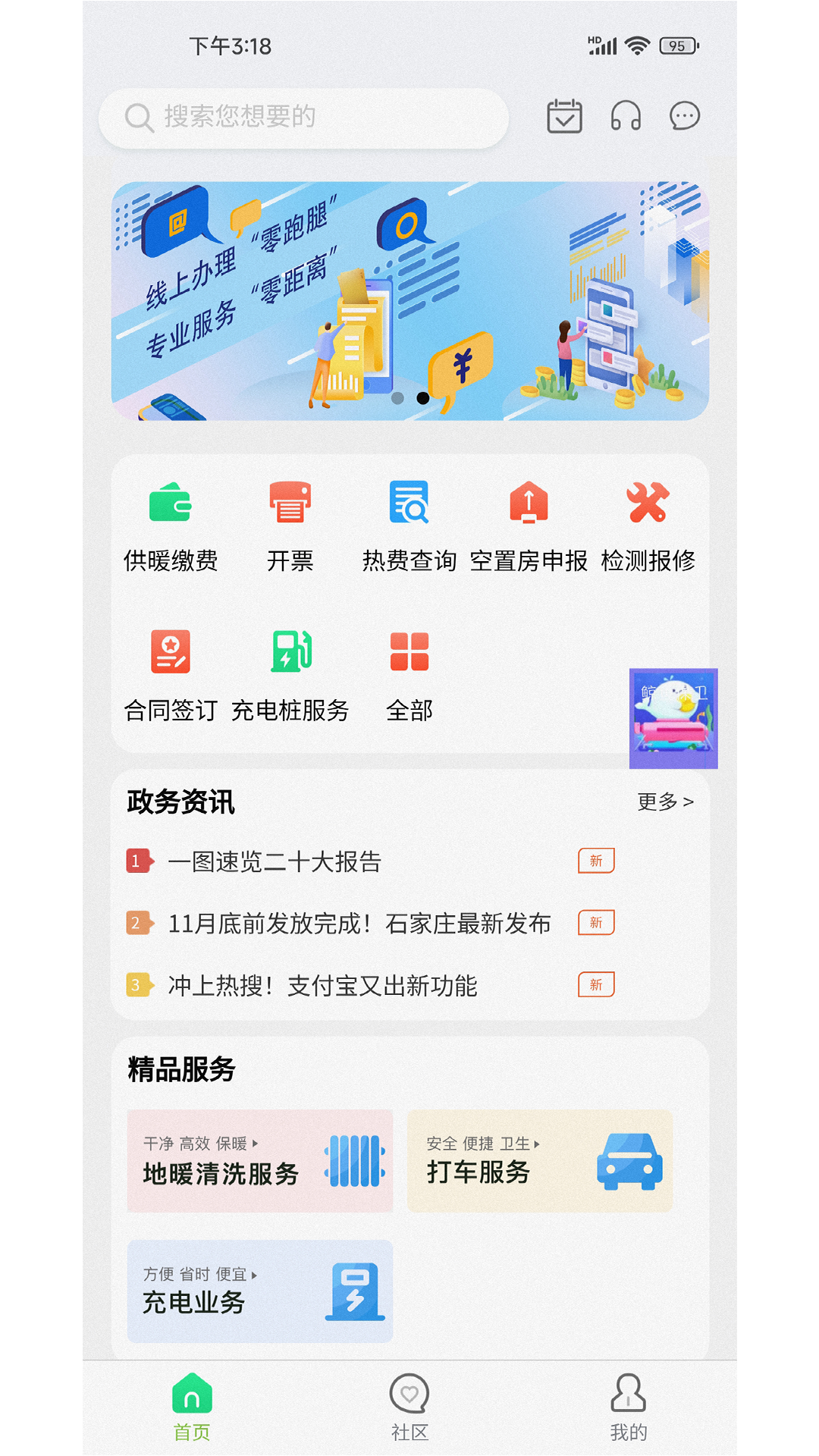Open the messages chat bubble icon
This screenshot has width=819, height=1456.
coord(684,117)
